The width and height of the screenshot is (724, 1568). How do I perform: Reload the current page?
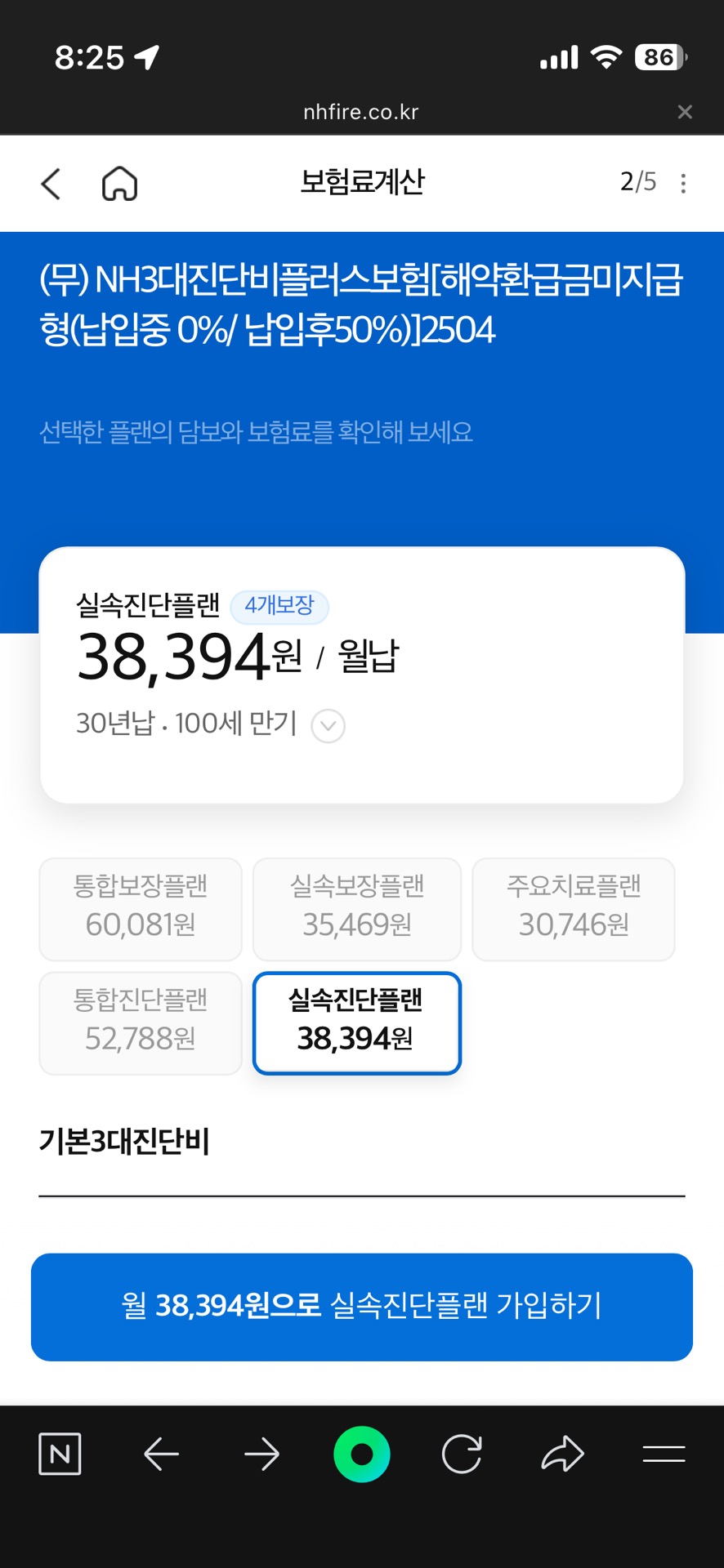tap(462, 1454)
